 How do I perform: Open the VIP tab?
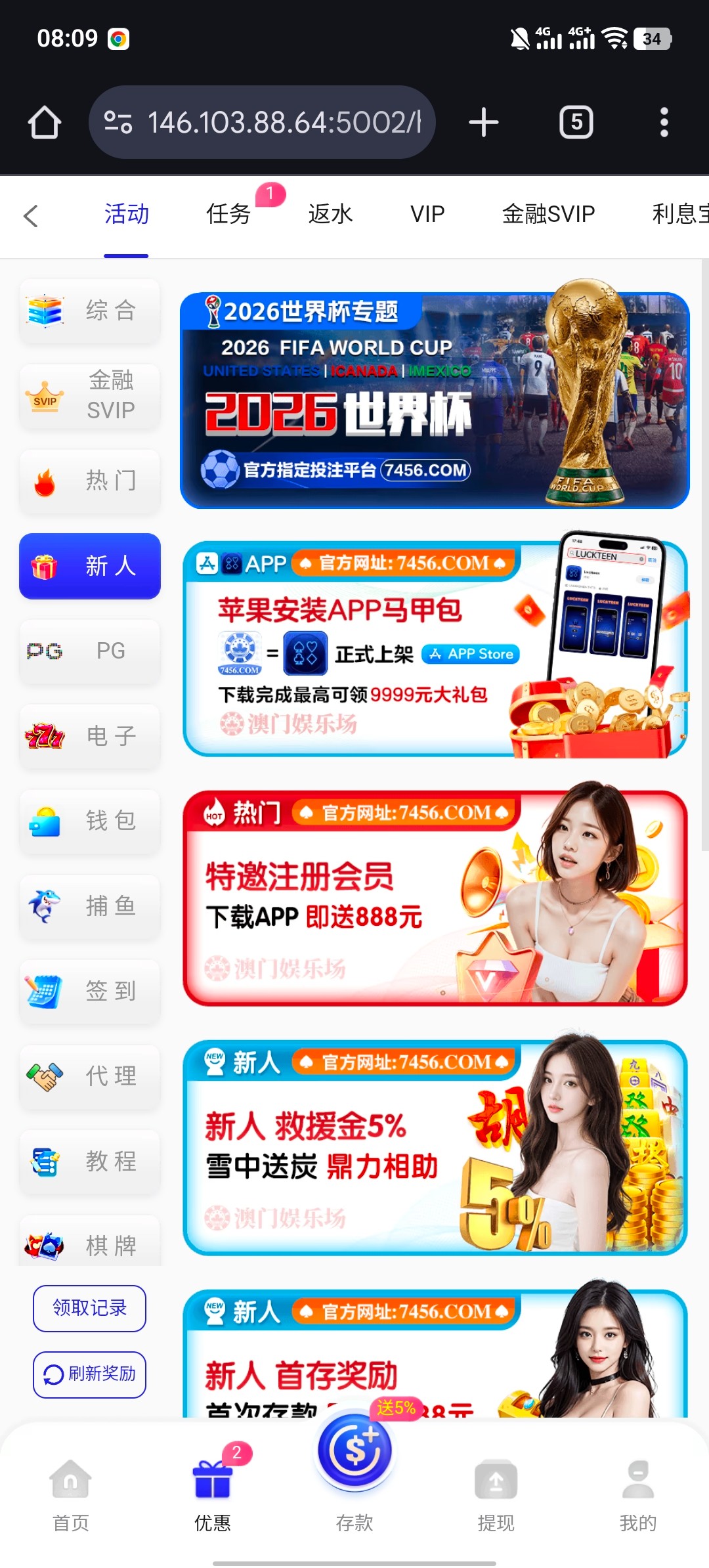pyautogui.click(x=427, y=214)
